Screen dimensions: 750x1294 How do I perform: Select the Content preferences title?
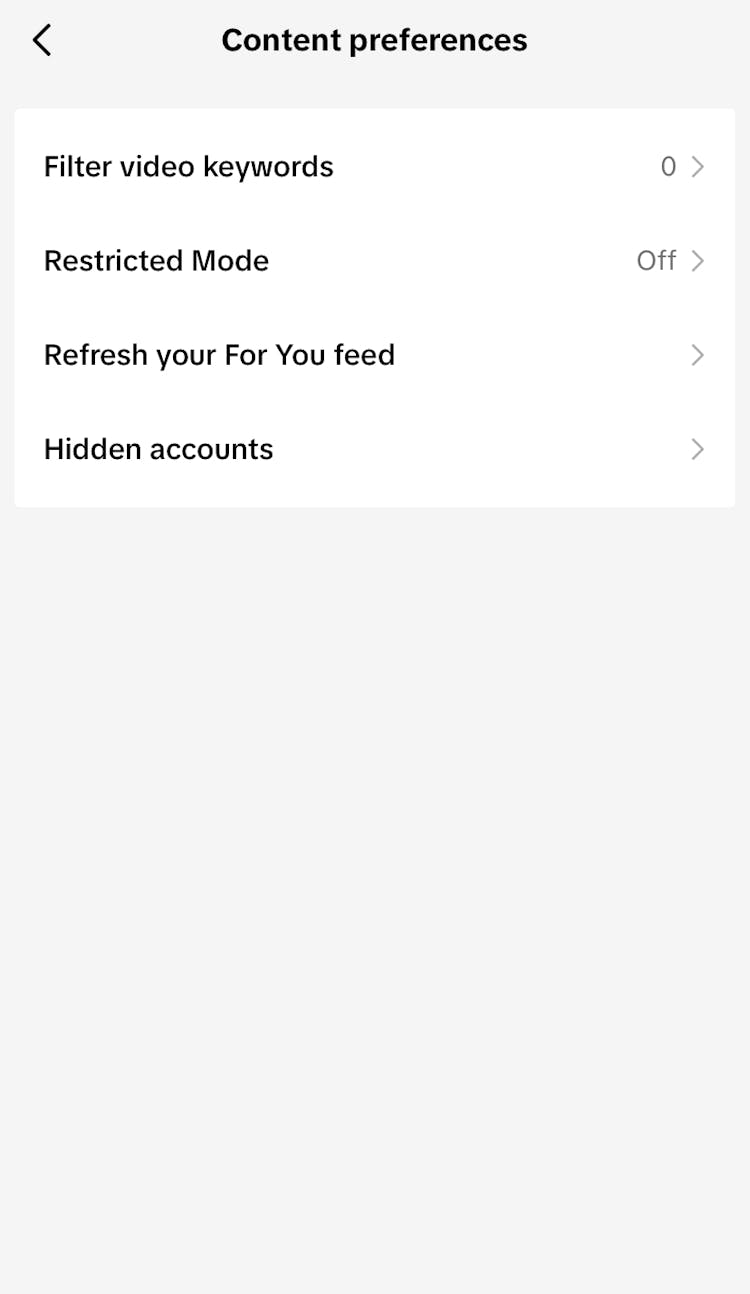(x=375, y=40)
